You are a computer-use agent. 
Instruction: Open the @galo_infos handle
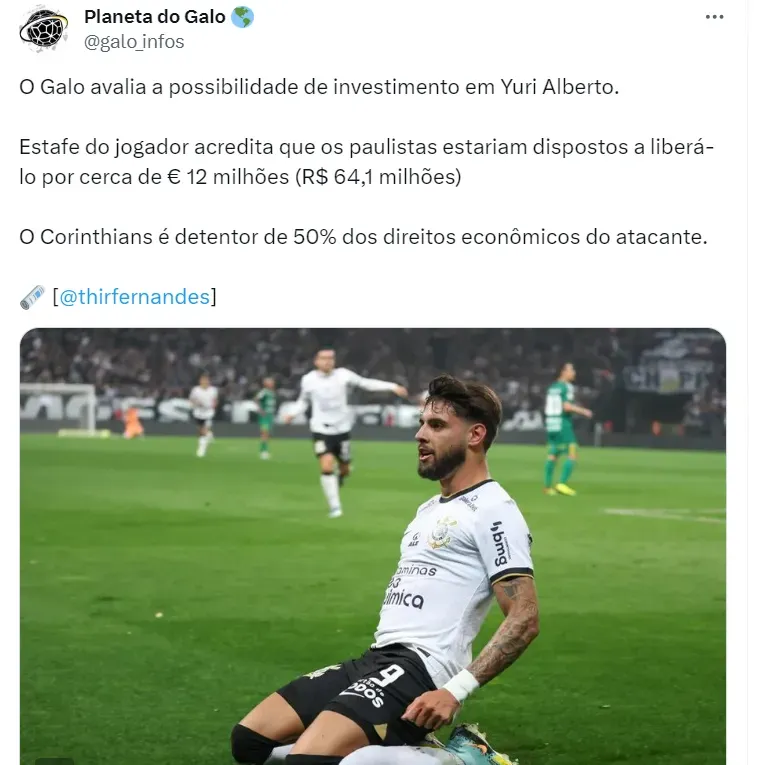click(x=134, y=42)
